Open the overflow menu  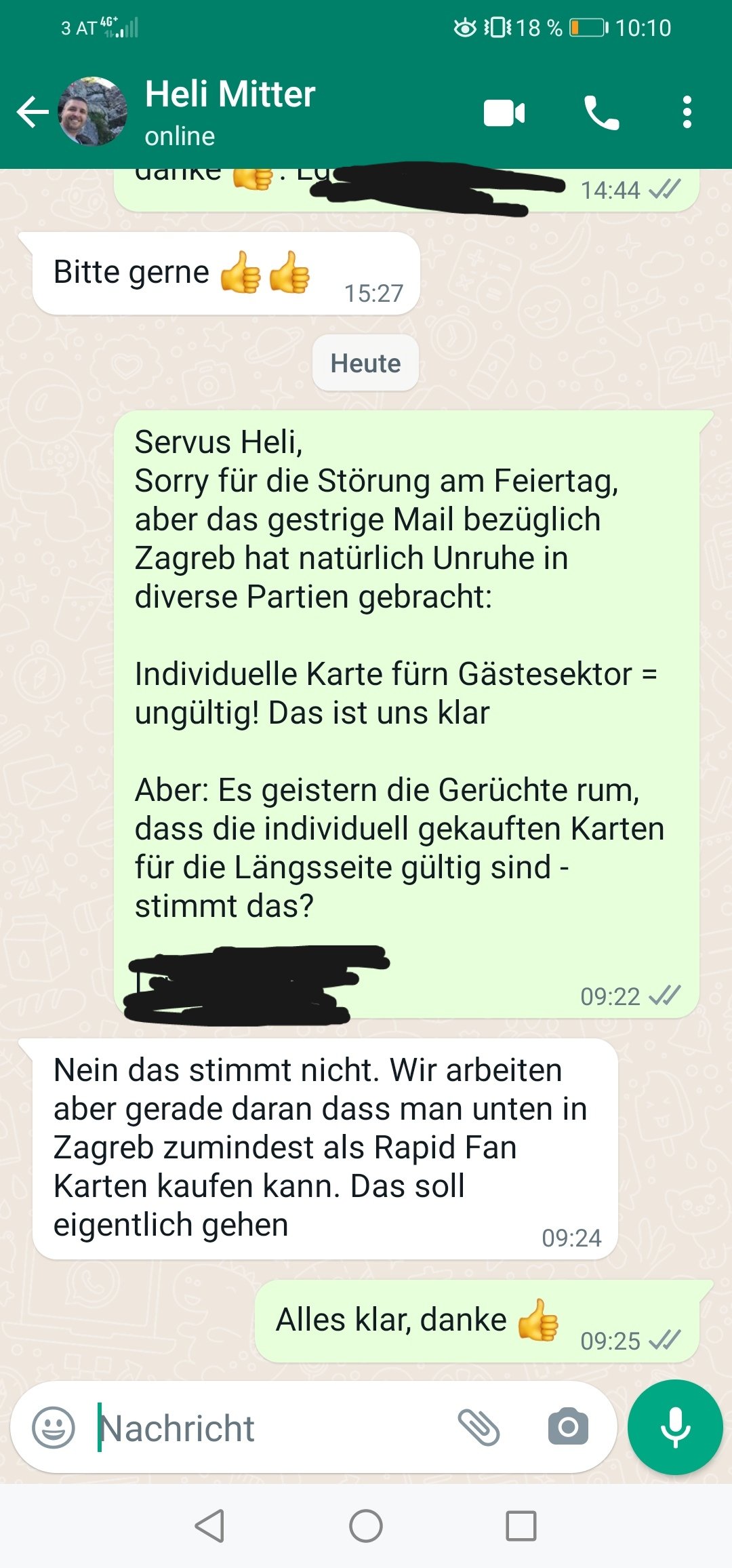[x=687, y=112]
